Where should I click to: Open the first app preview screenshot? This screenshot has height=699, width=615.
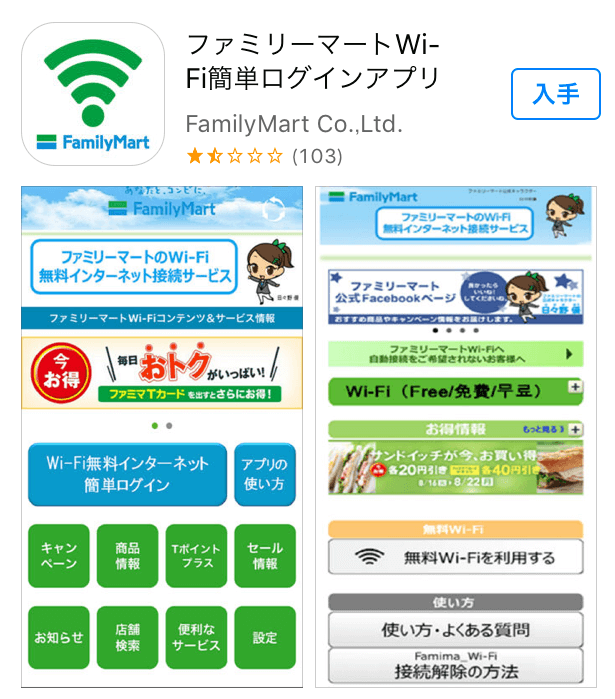[x=162, y=436]
